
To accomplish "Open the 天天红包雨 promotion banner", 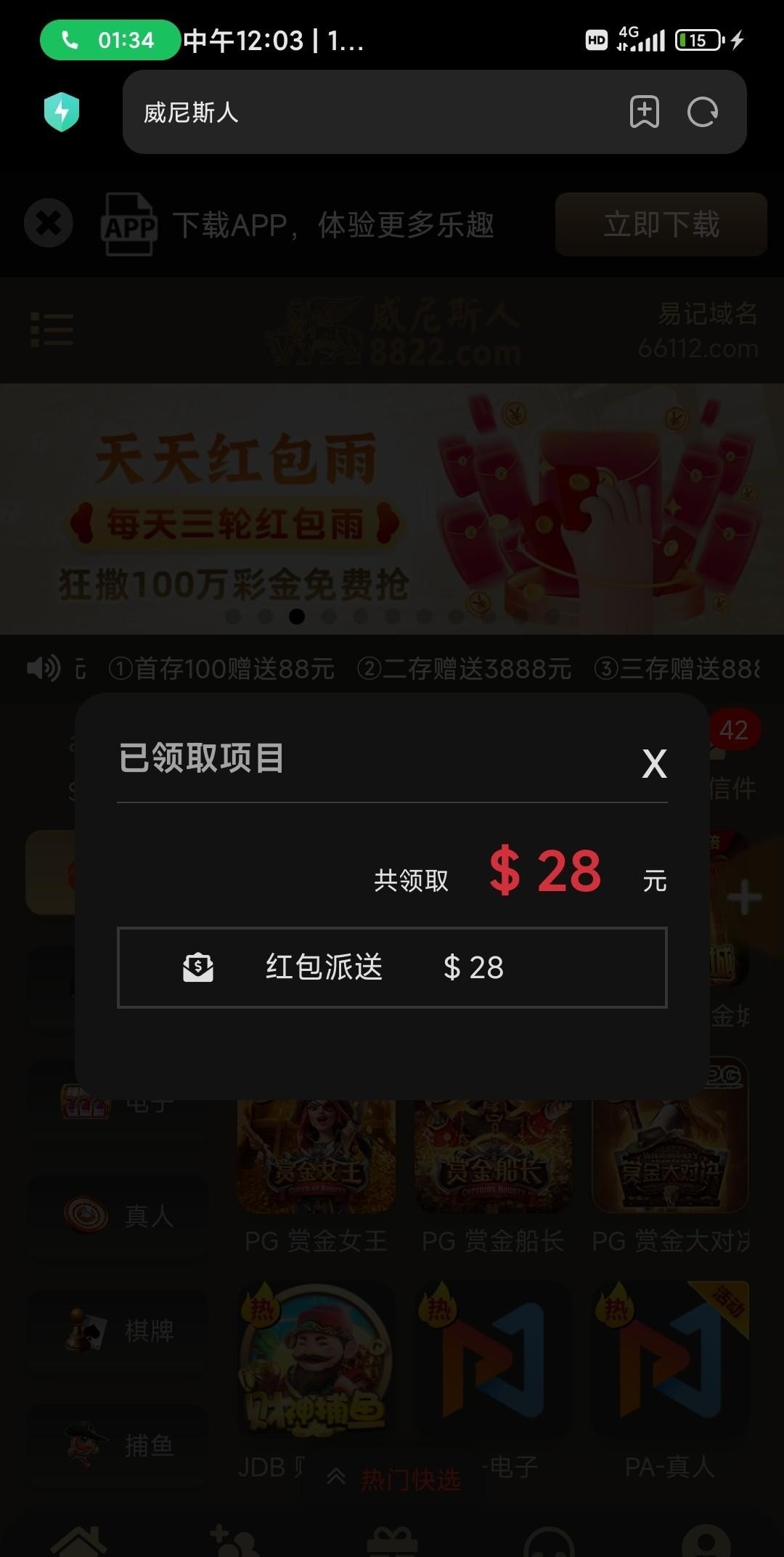I will tap(392, 508).
